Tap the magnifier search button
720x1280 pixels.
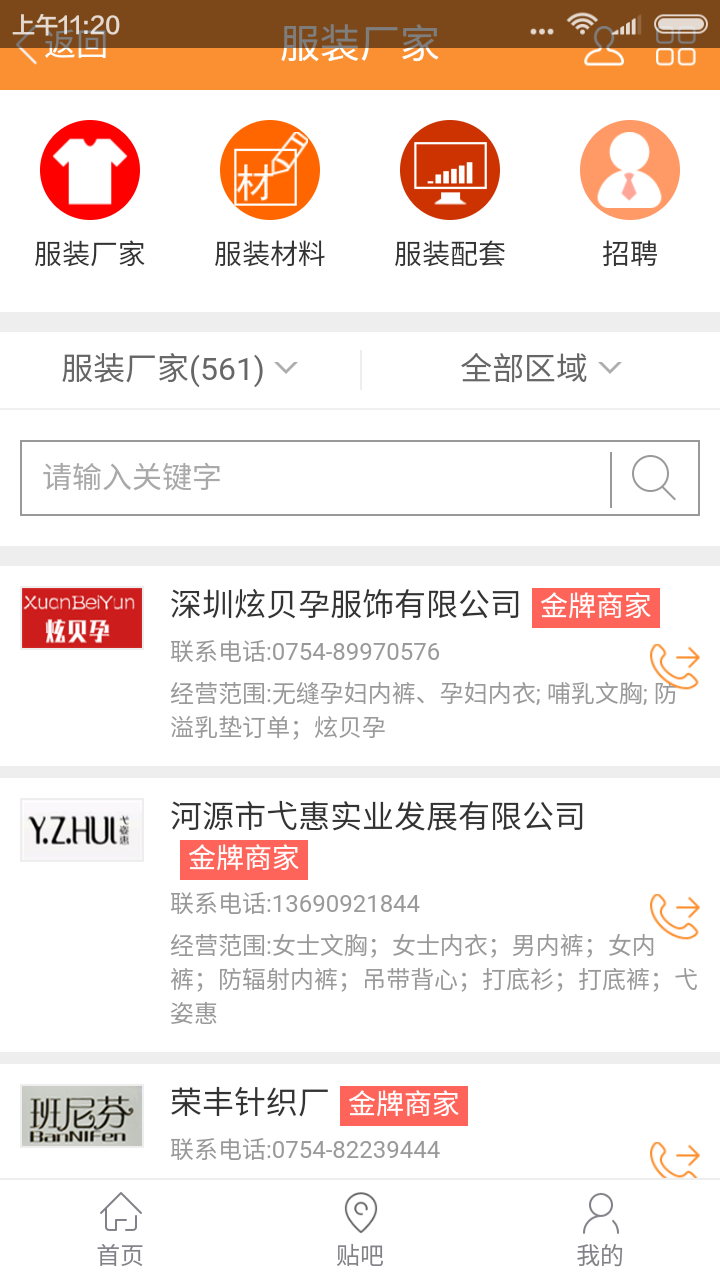click(654, 478)
